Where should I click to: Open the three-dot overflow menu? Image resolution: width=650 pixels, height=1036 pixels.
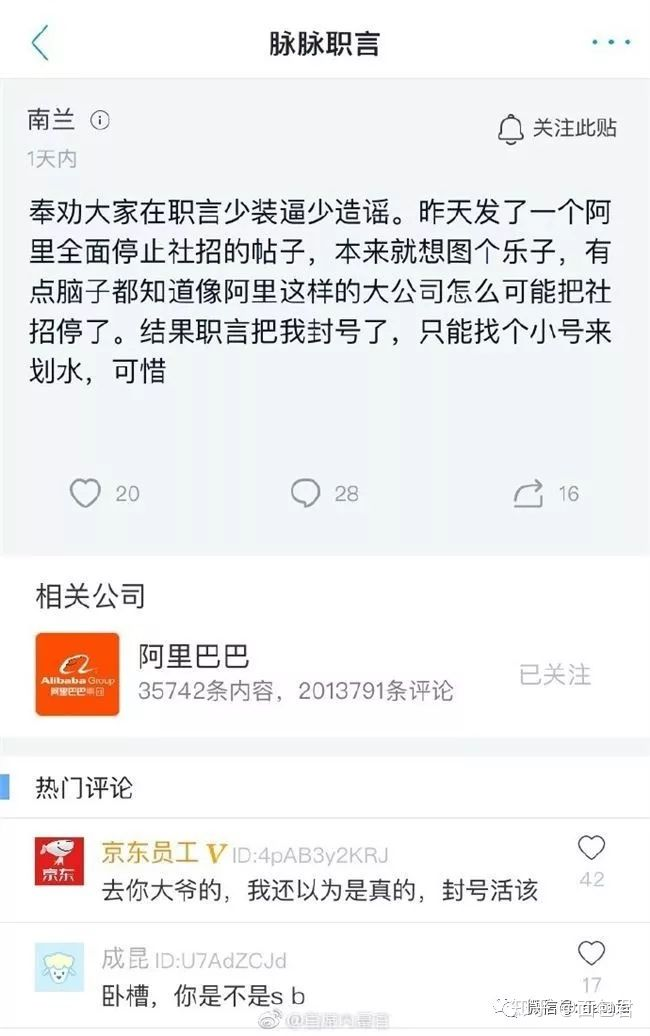pyautogui.click(x=611, y=42)
